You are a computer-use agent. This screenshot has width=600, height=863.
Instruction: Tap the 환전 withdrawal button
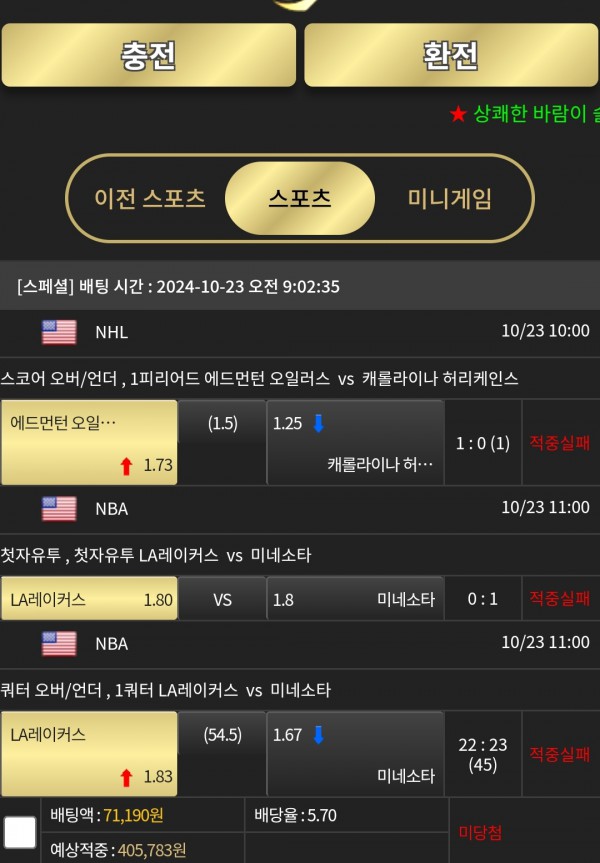(x=451, y=56)
